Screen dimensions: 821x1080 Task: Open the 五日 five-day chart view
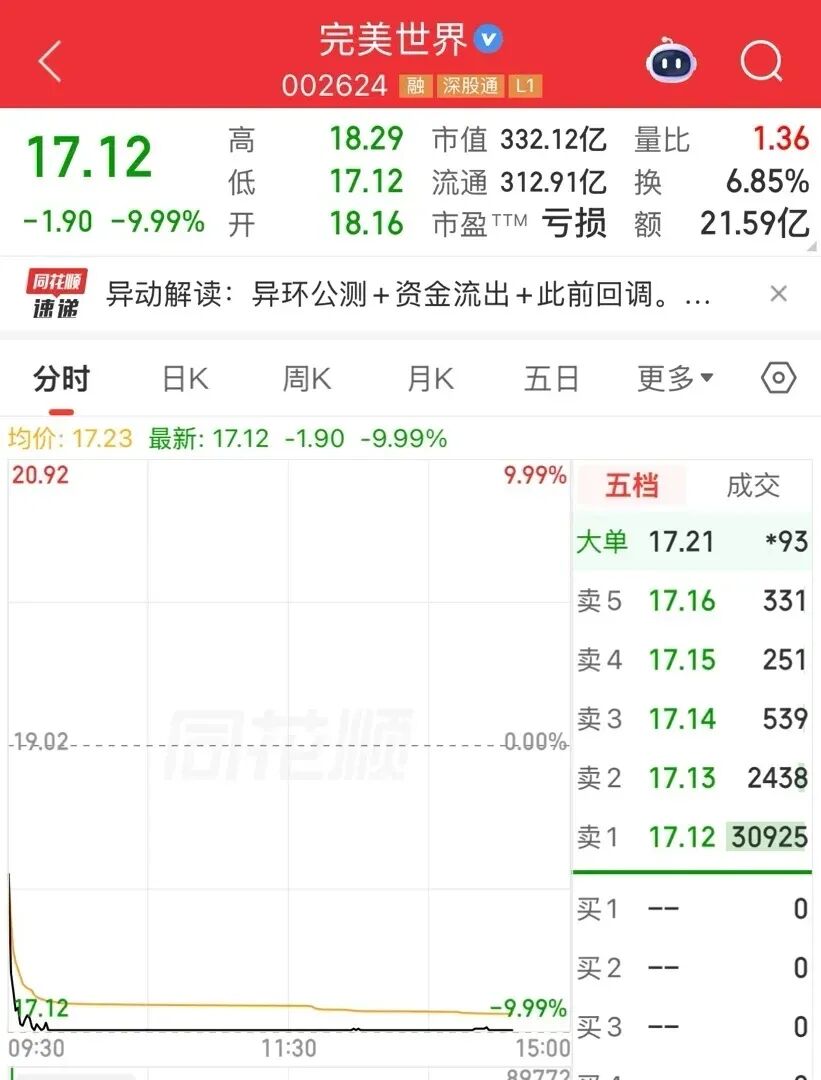[x=551, y=378]
